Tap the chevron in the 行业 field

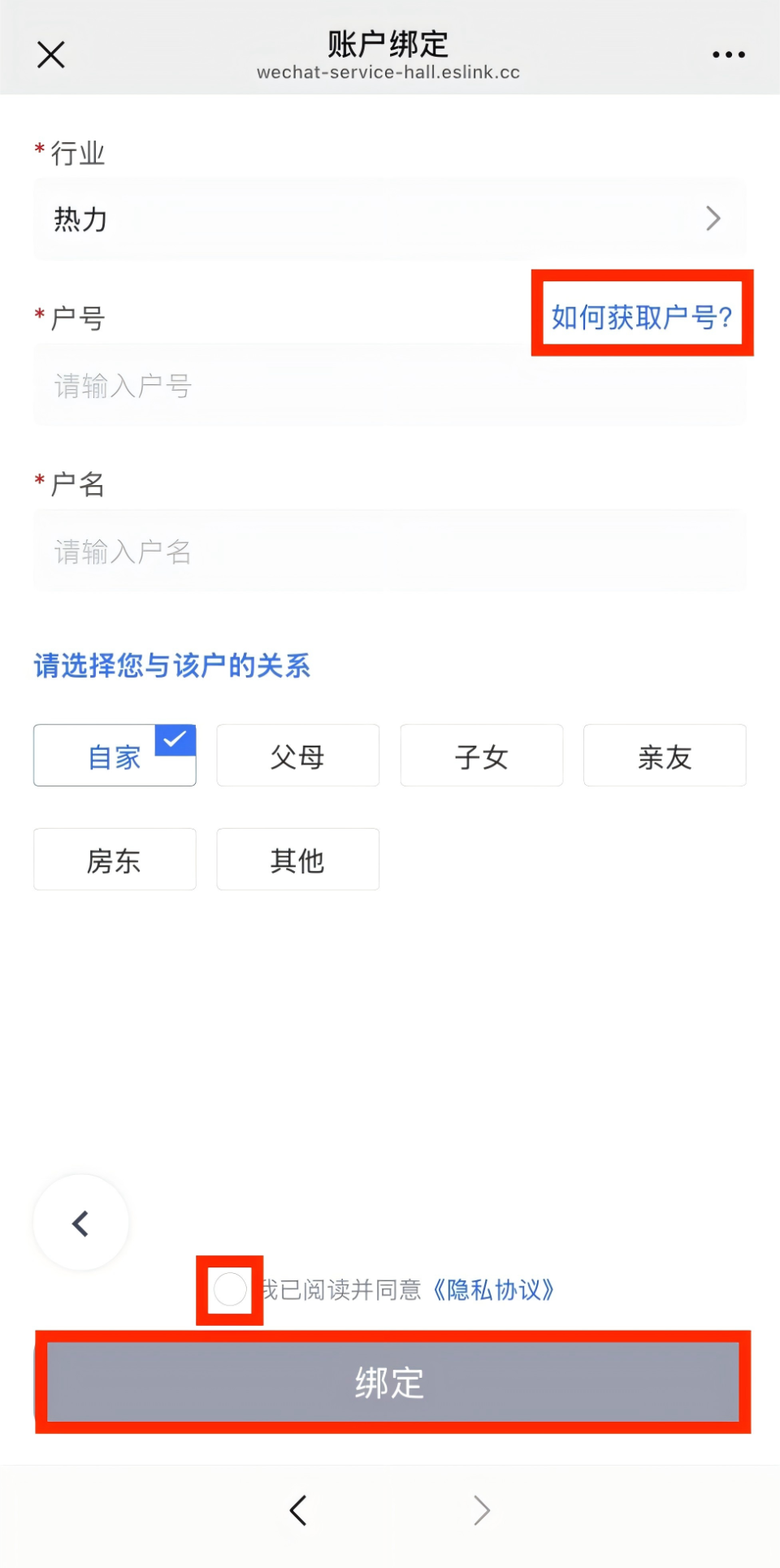713,219
